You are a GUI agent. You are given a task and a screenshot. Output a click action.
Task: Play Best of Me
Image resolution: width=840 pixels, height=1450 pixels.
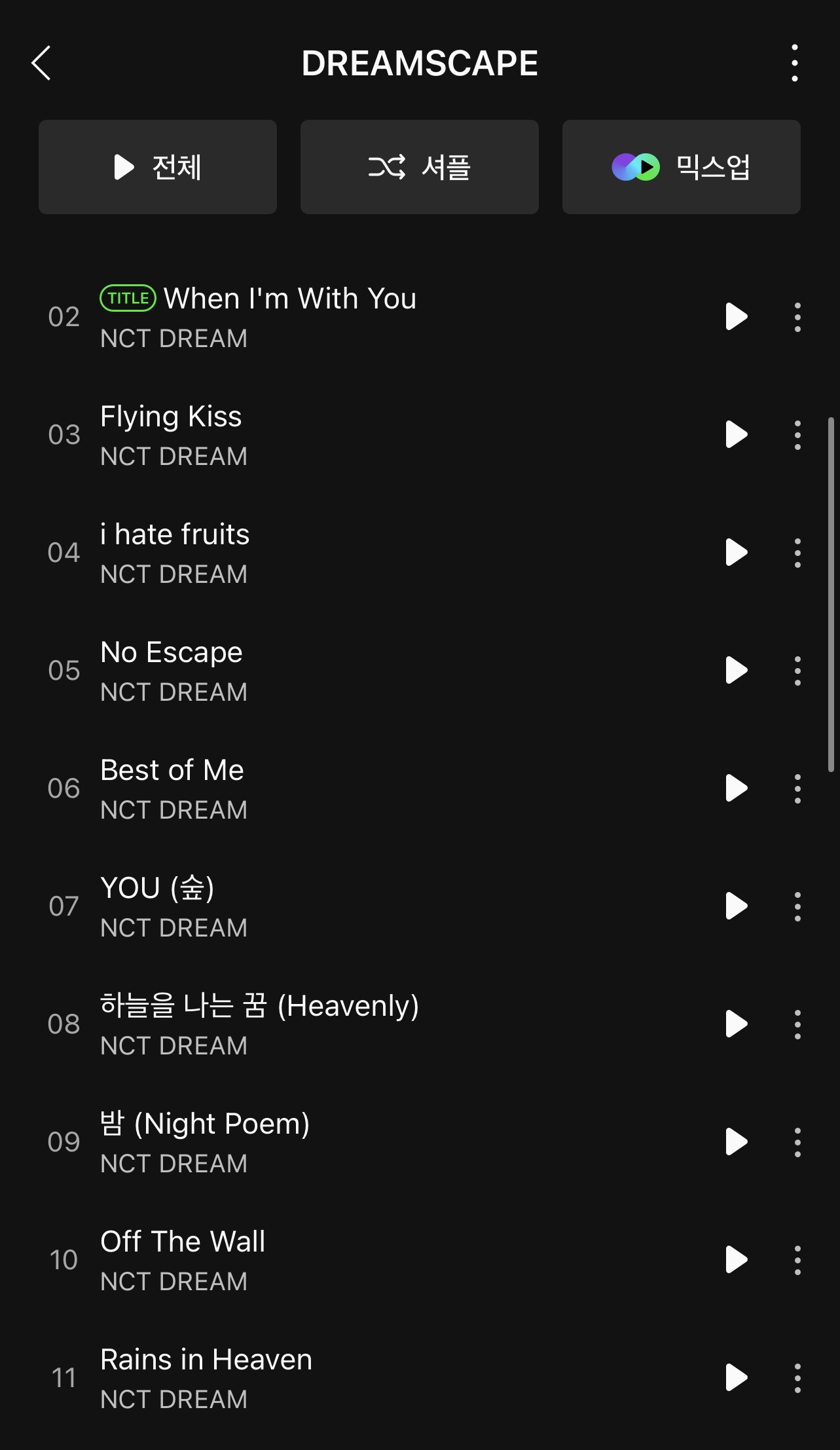click(x=737, y=789)
